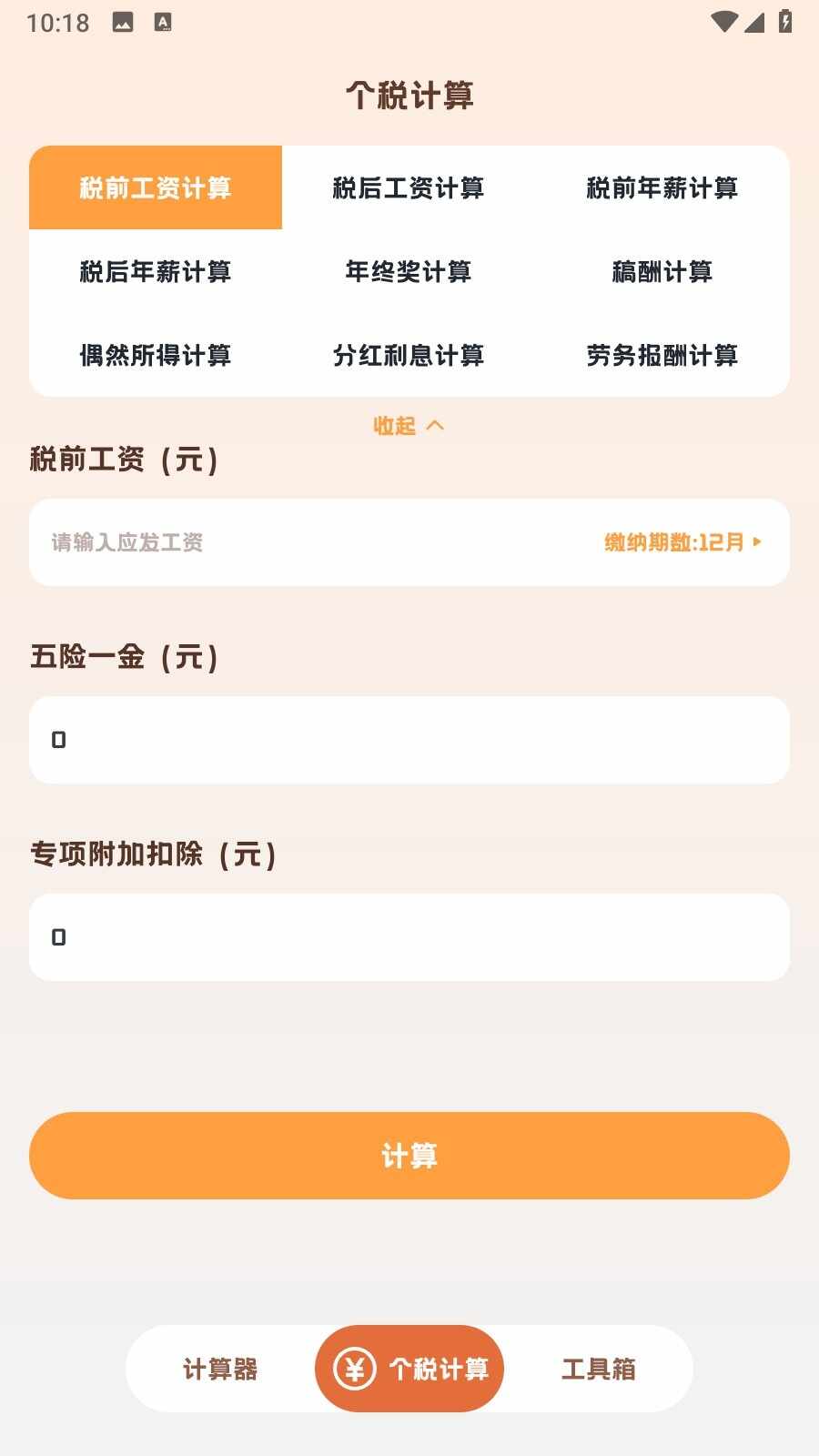Select the 个税计算 bottom tab
Screen dimensions: 819x1456
pyautogui.click(x=409, y=1369)
